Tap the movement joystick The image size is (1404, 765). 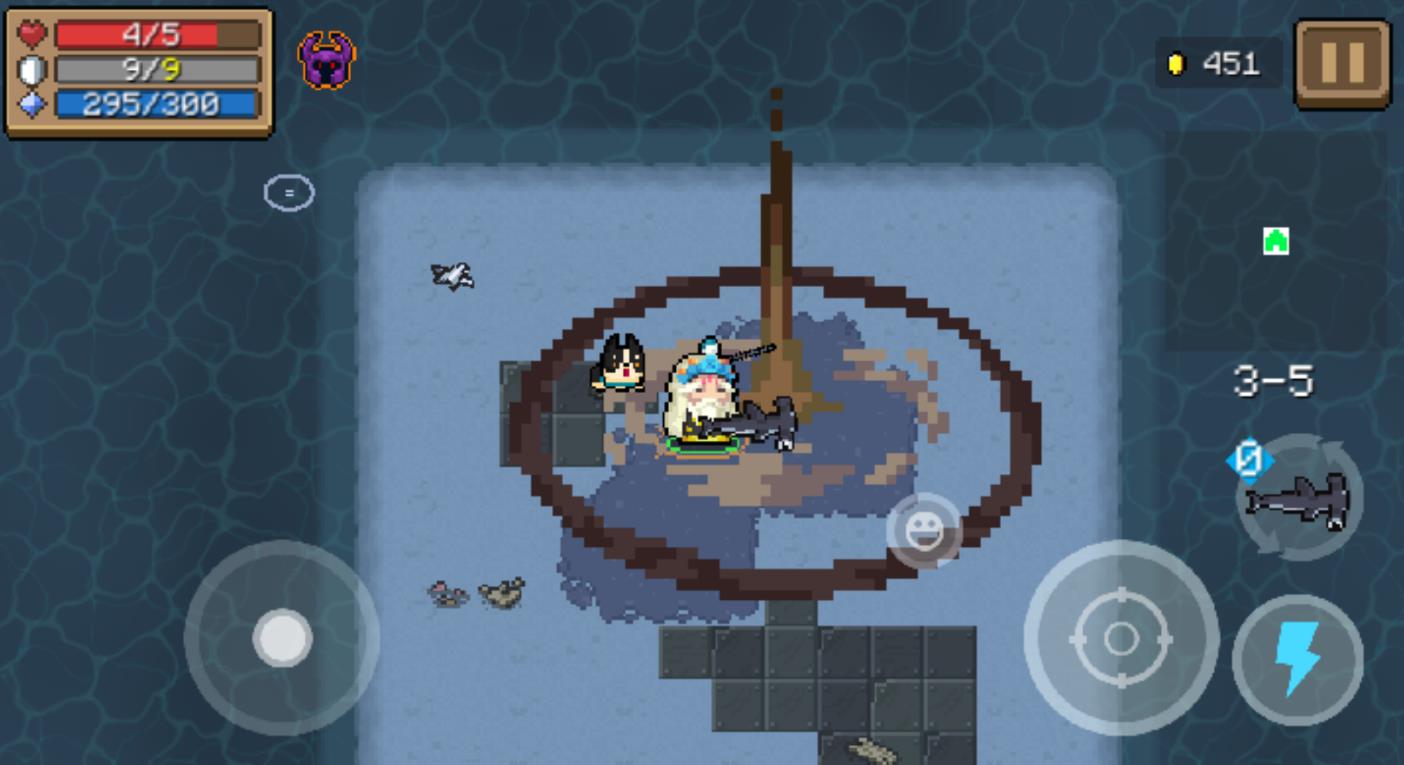click(x=282, y=638)
